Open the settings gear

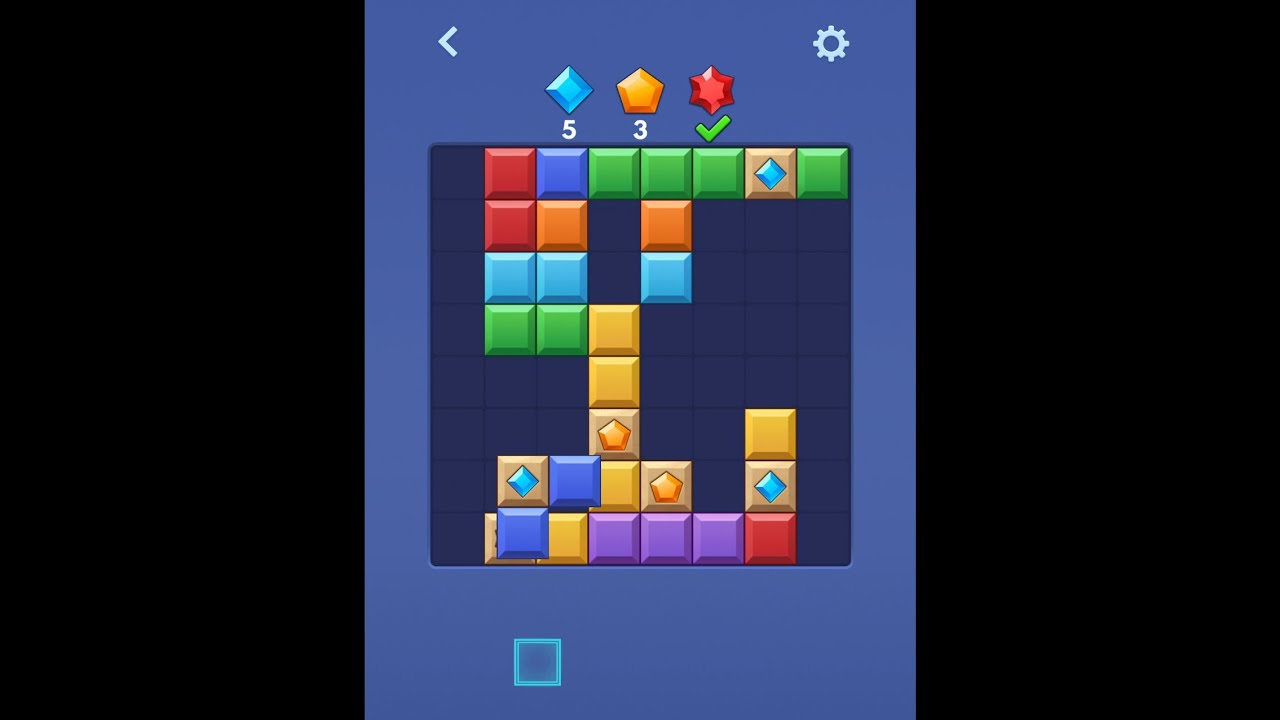(830, 43)
